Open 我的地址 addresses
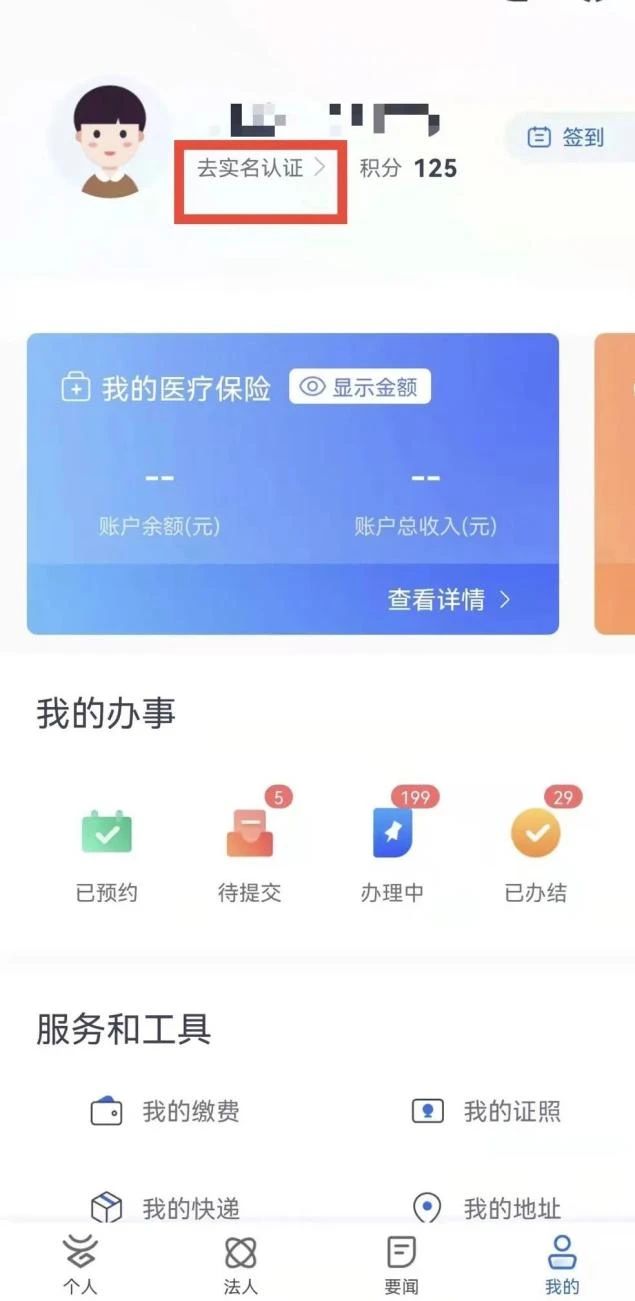The height and width of the screenshot is (1301, 635). tap(487, 1208)
